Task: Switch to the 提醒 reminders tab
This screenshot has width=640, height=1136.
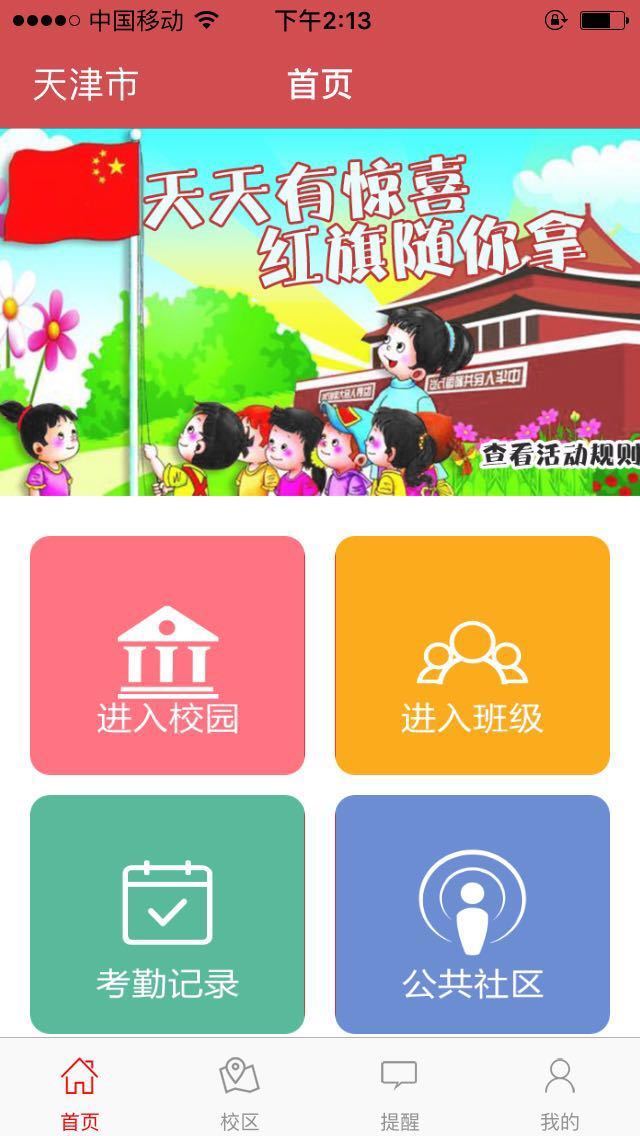Action: (399, 1090)
